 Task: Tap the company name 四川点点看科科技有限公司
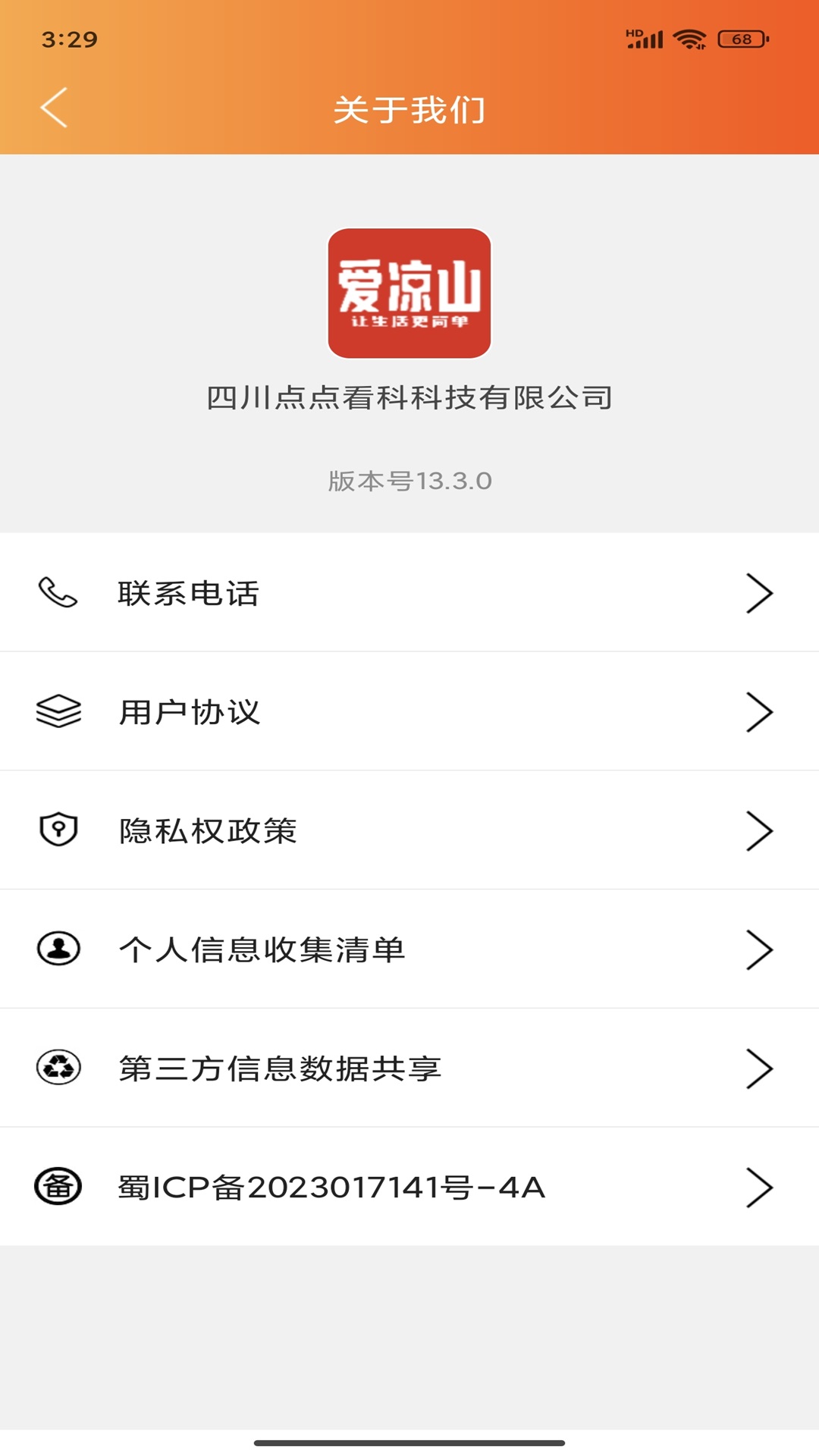(409, 397)
